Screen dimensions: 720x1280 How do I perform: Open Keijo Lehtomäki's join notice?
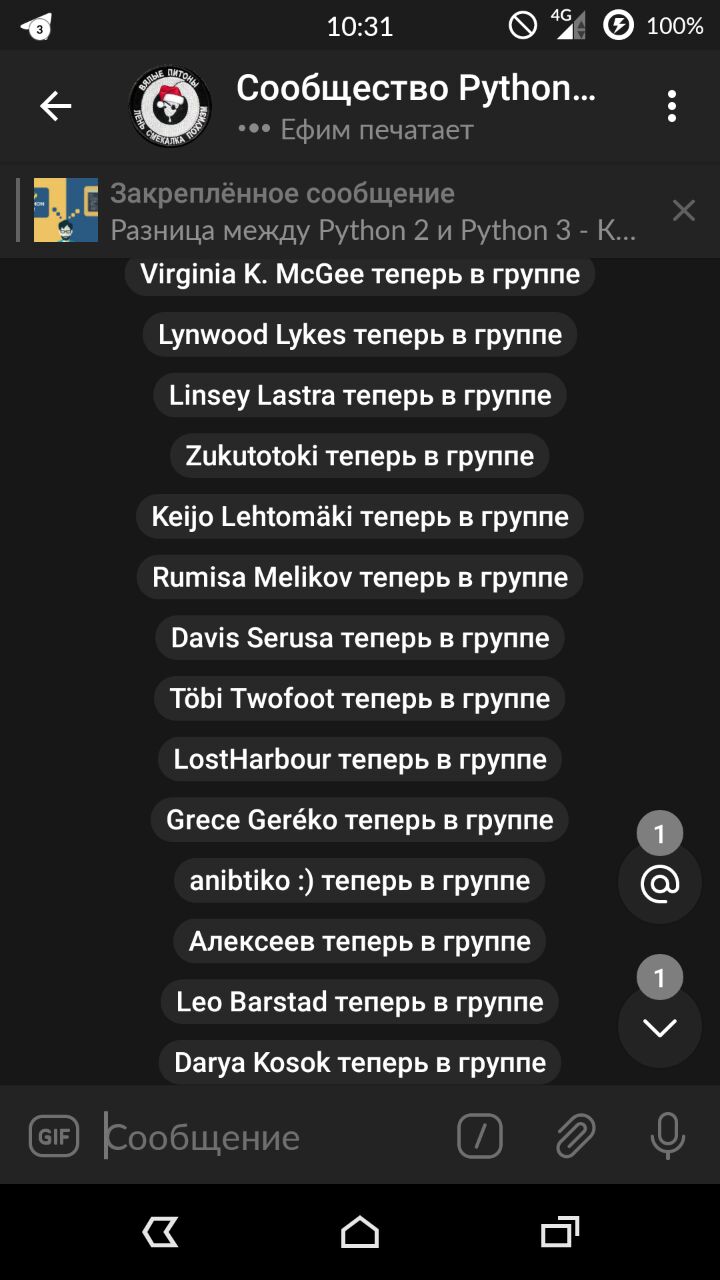click(360, 517)
